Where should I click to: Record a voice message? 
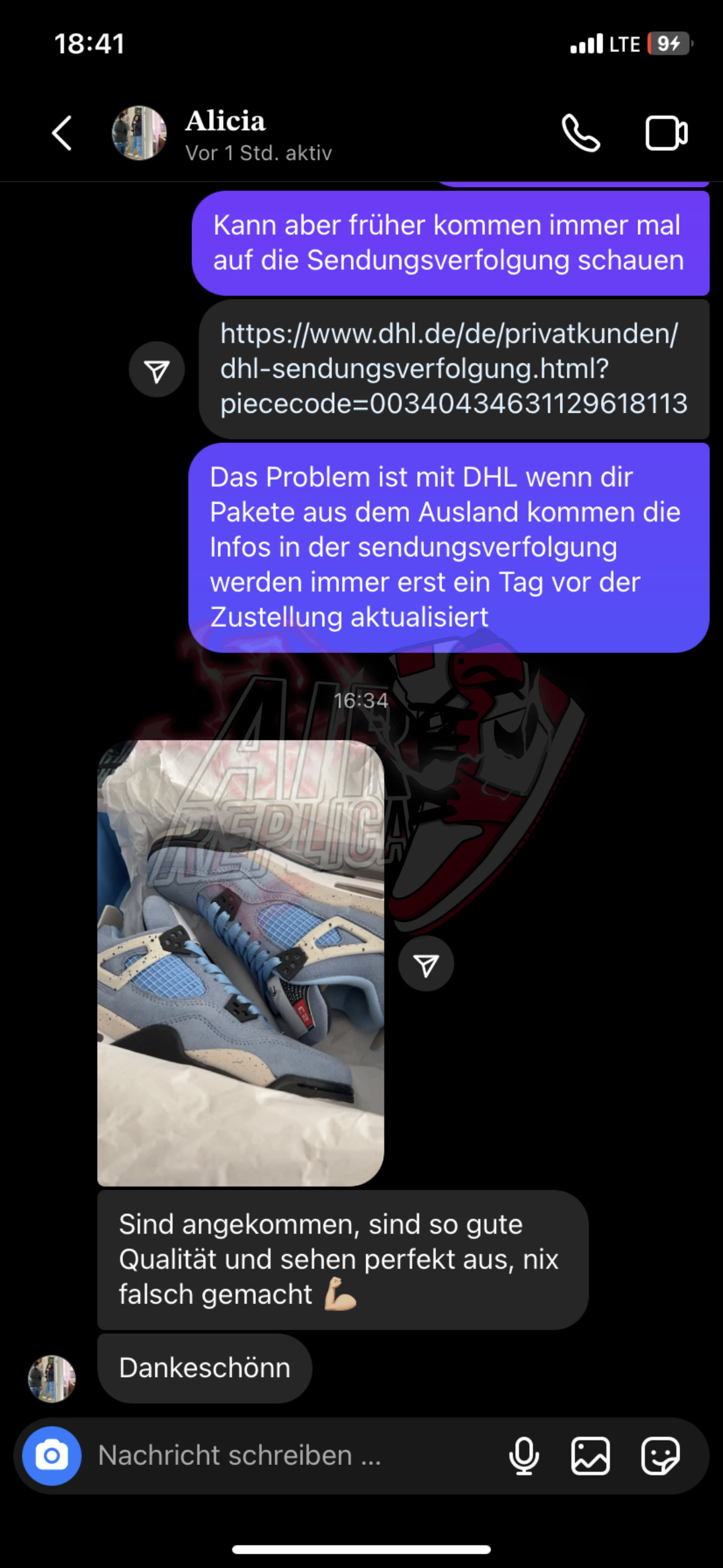(x=524, y=1455)
